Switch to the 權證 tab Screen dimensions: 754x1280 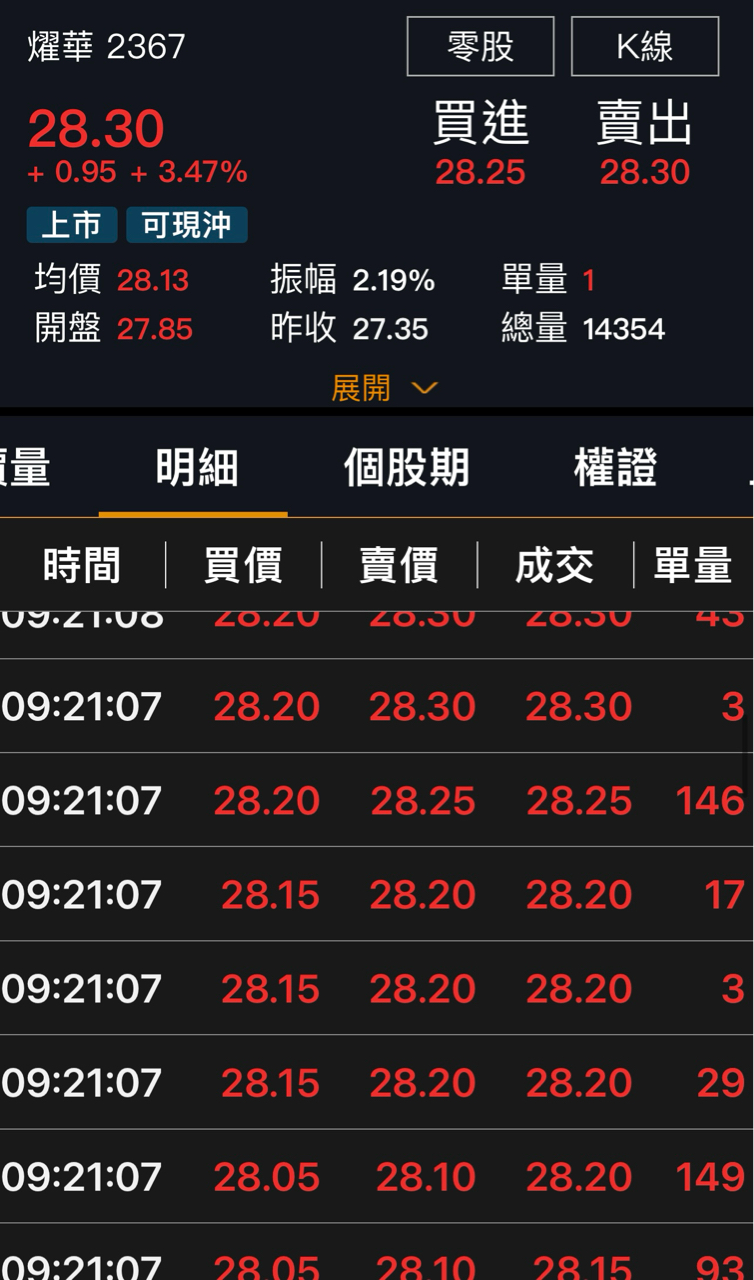615,467
